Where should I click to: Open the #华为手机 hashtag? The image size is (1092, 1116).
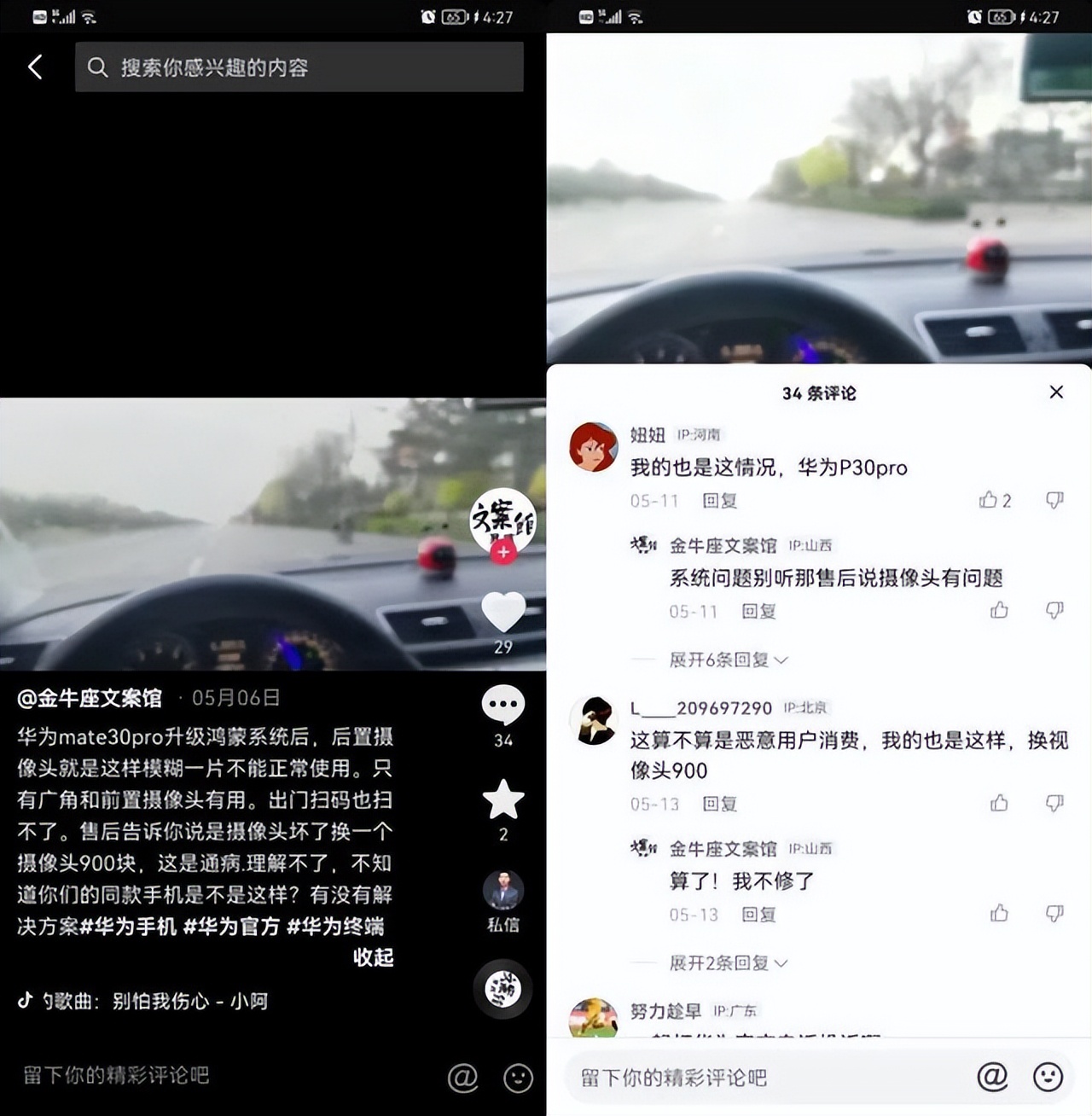tap(129, 927)
